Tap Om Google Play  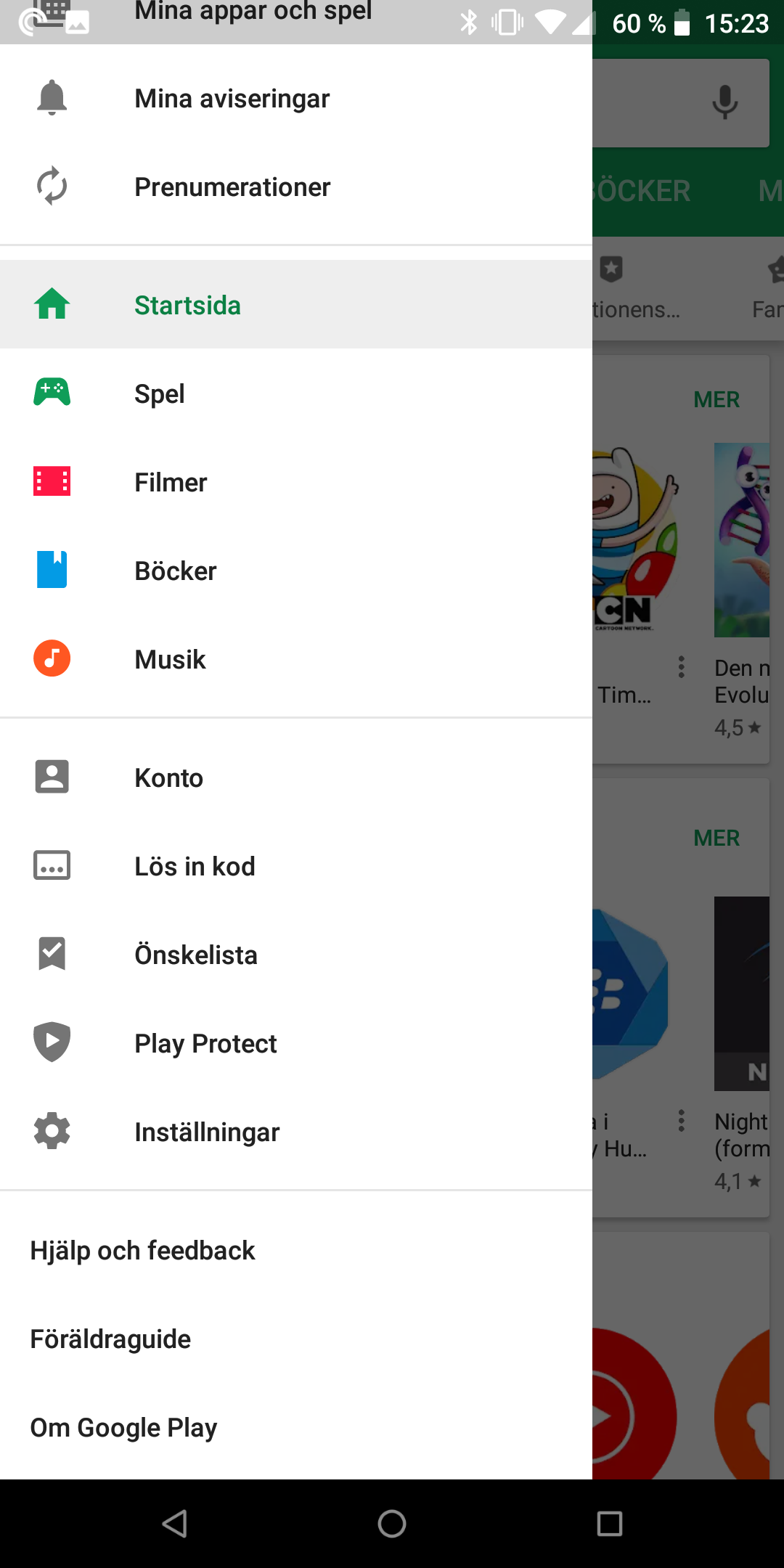(x=123, y=1428)
